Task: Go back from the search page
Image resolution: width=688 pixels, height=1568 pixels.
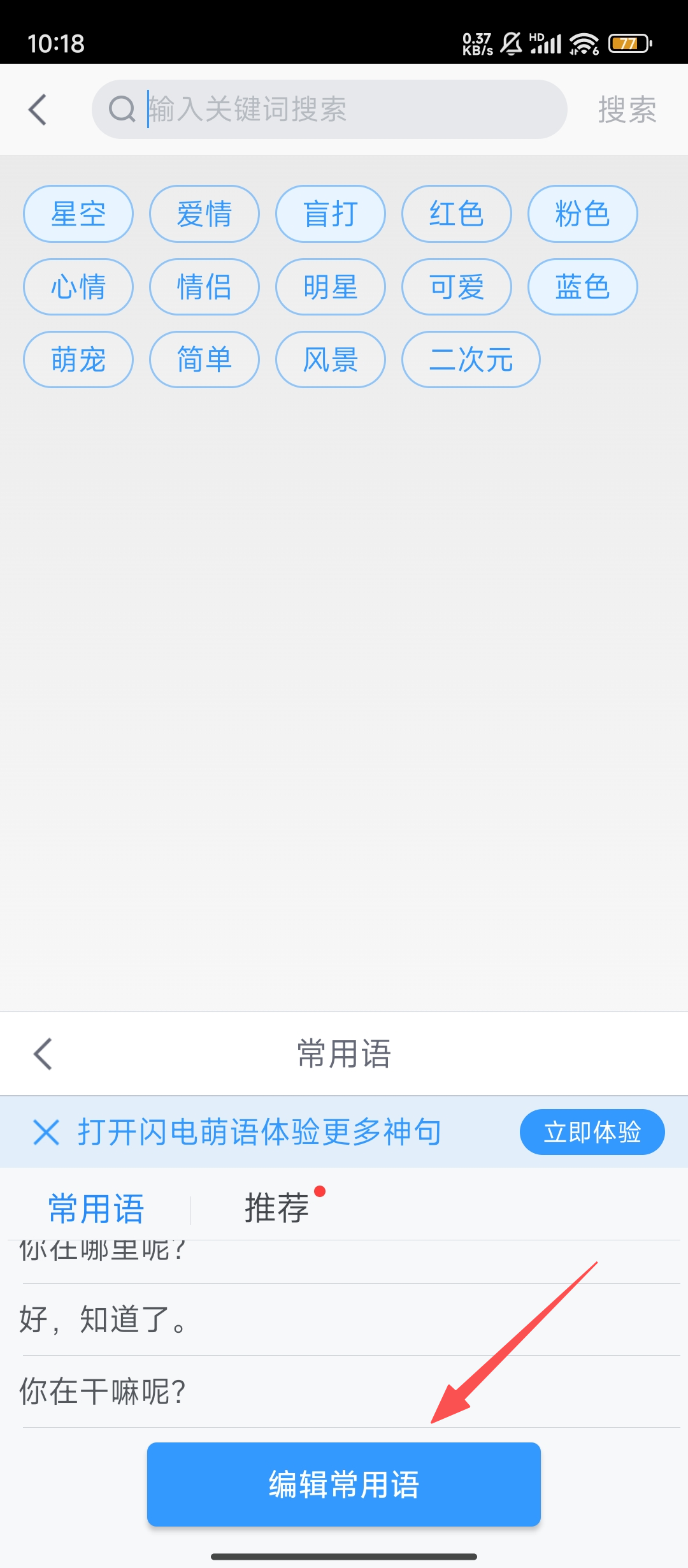Action: pos(38,110)
